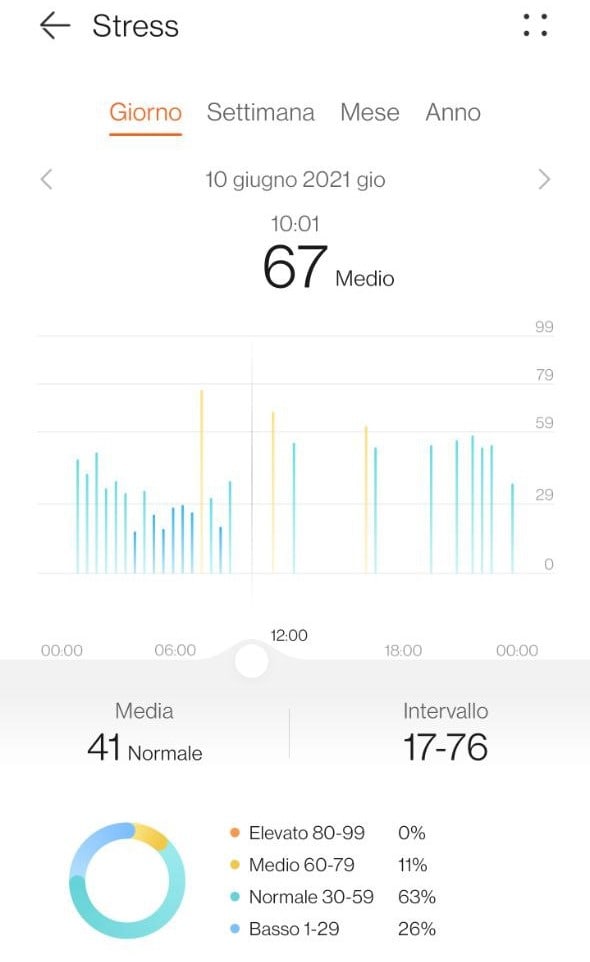590x962 pixels.
Task: Switch to the Settimana tab
Action: click(x=261, y=113)
